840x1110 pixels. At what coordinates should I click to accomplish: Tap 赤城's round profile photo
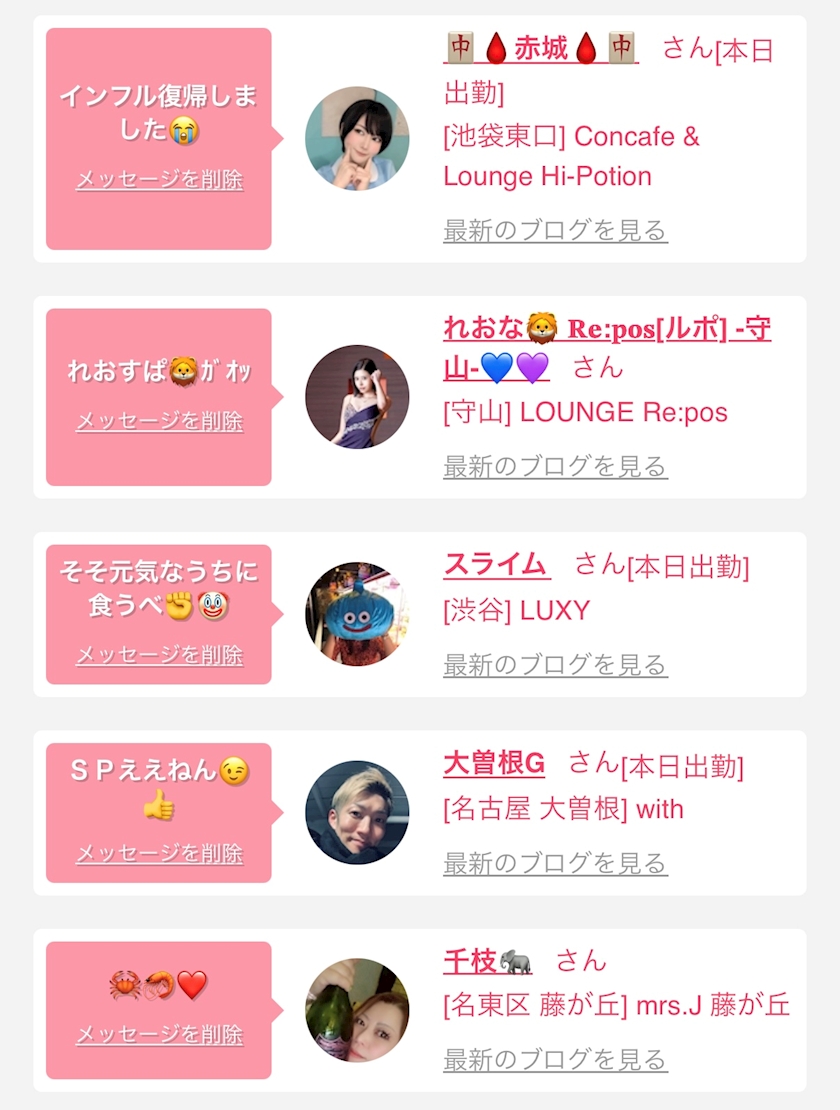tap(357, 138)
